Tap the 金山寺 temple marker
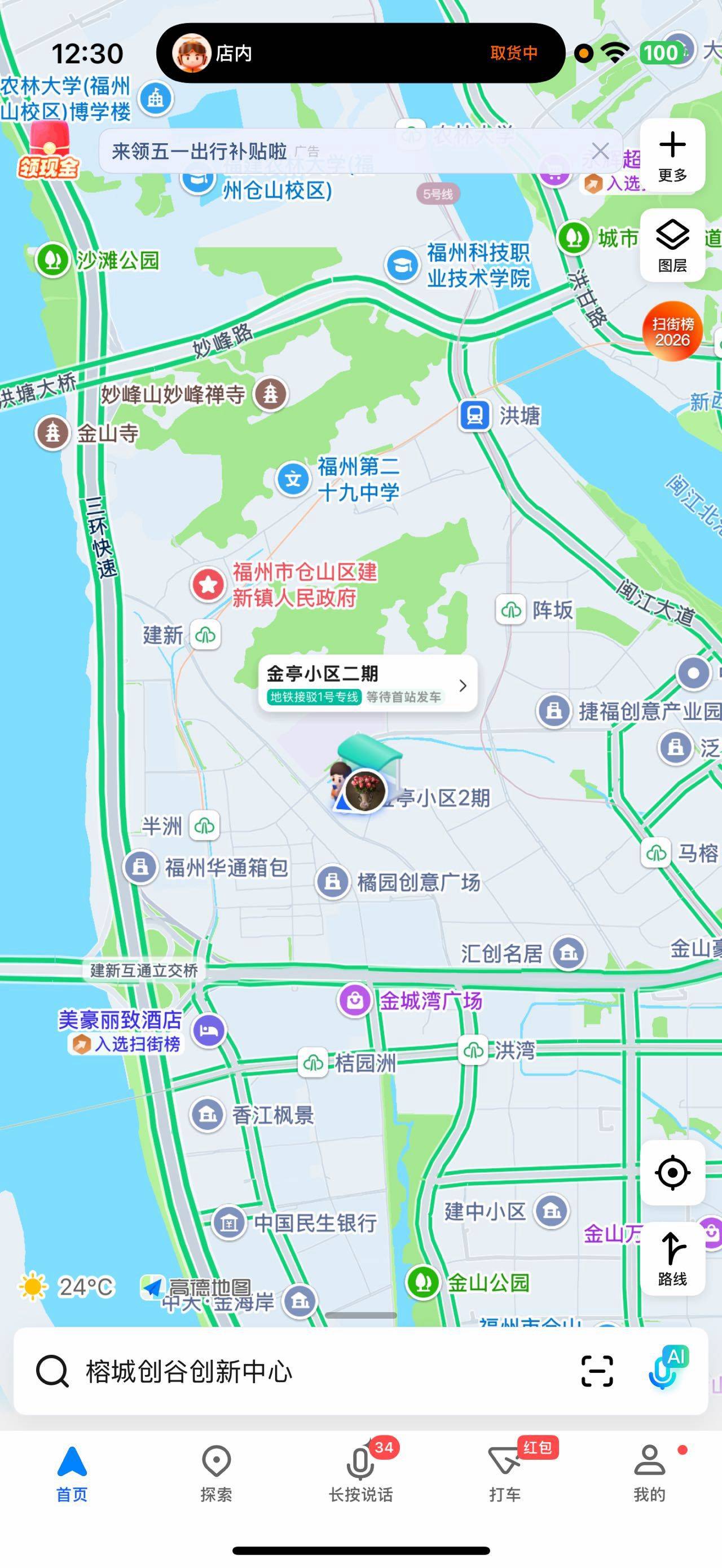The height and width of the screenshot is (1568, 722). tap(52, 434)
